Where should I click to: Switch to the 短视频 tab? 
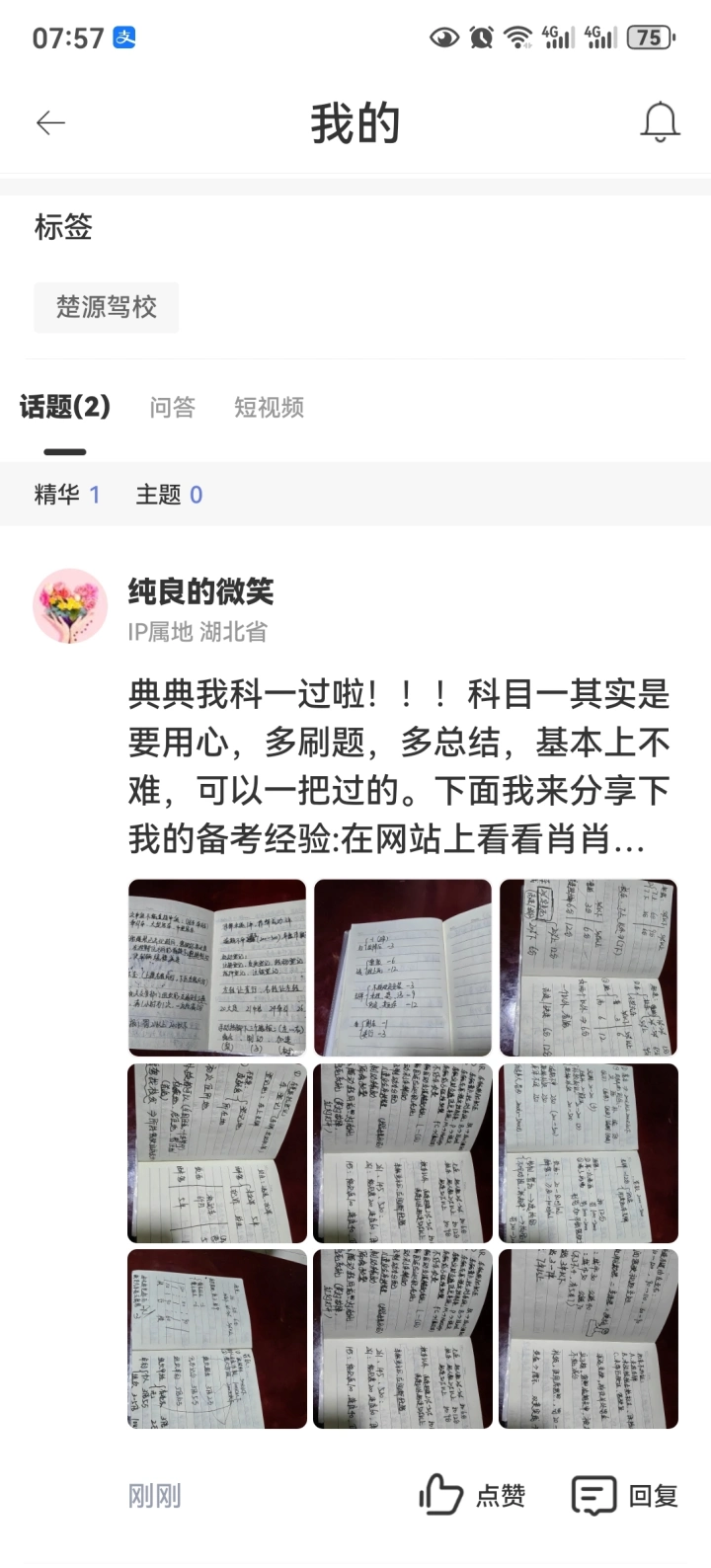click(269, 407)
